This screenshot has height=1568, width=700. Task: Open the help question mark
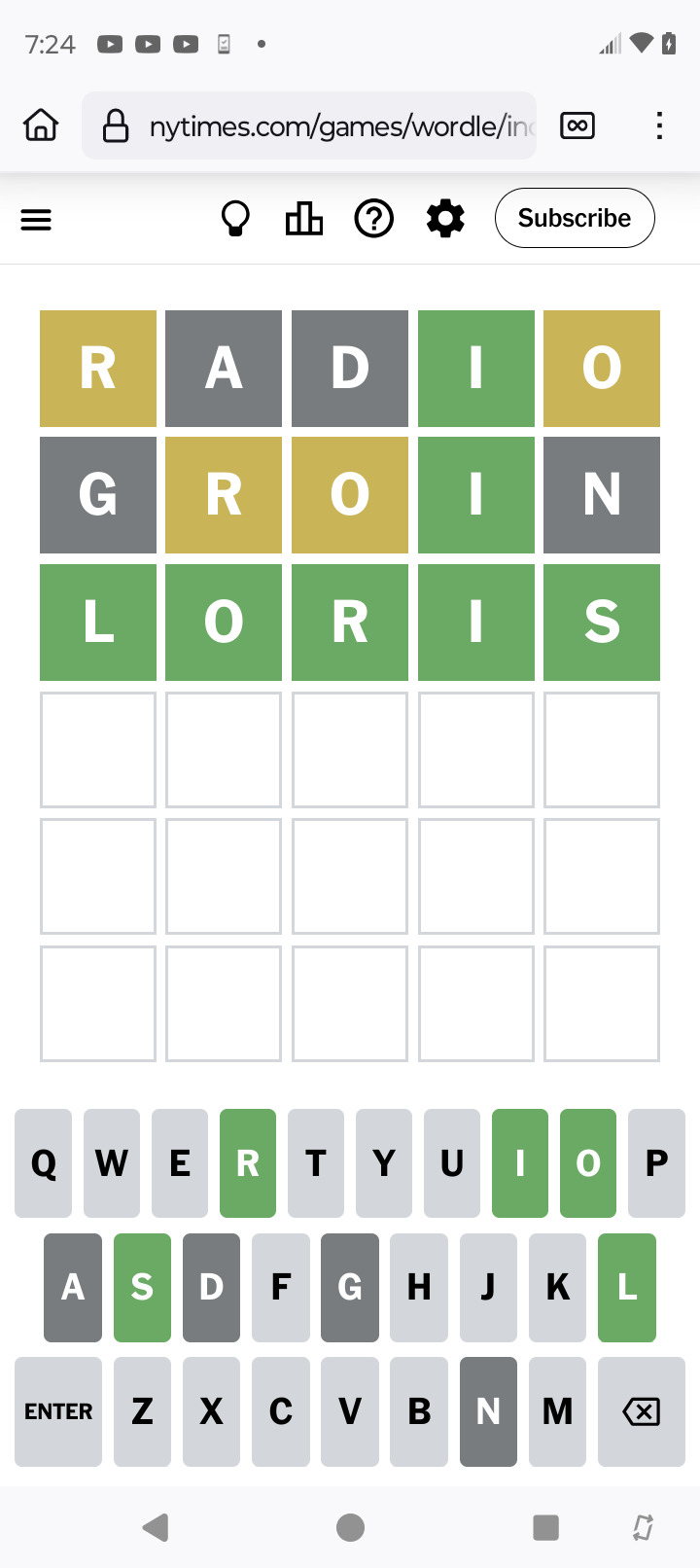click(373, 219)
